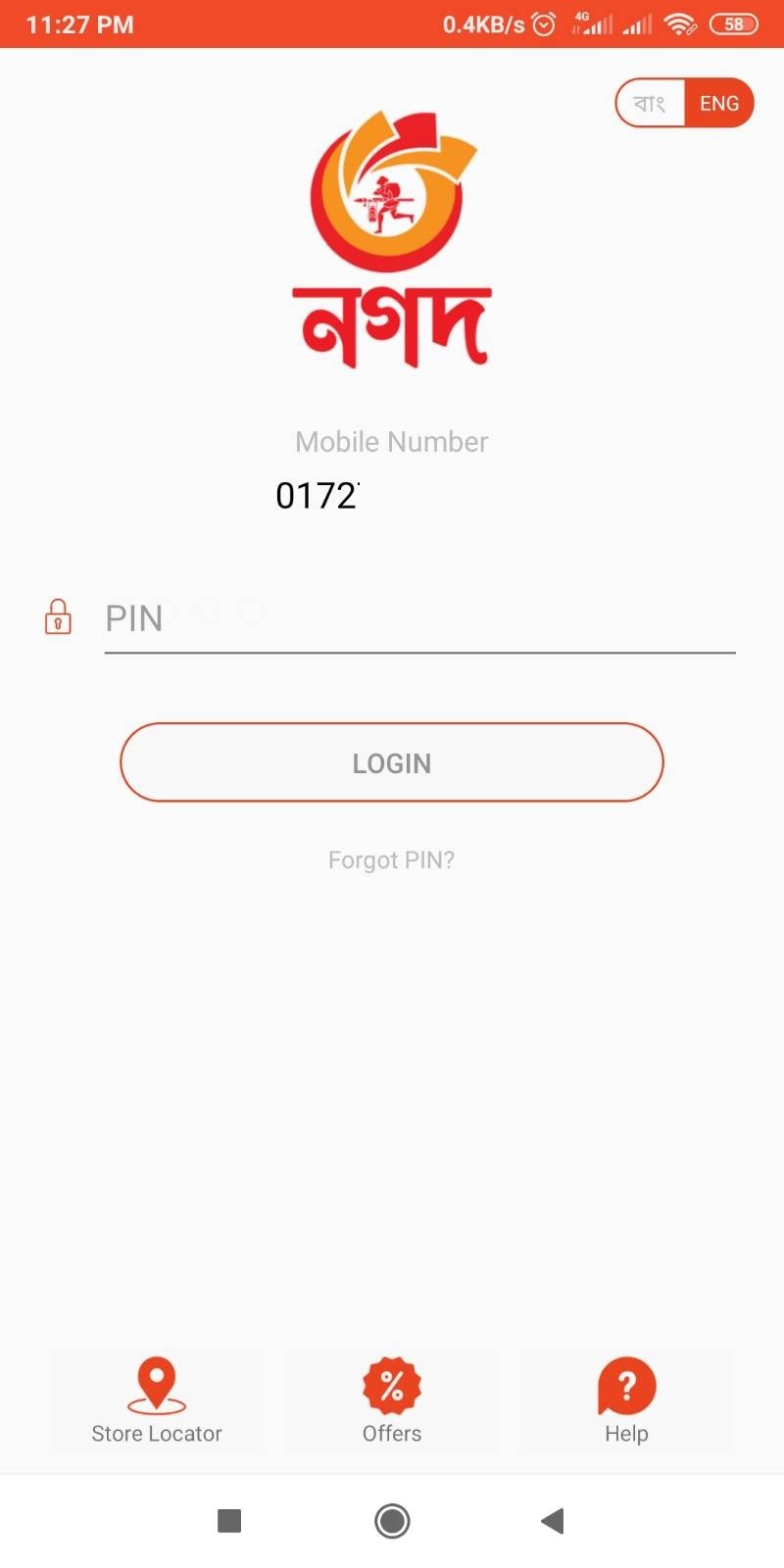The width and height of the screenshot is (784, 1568).
Task: Select ENG language option
Action: 718,103
